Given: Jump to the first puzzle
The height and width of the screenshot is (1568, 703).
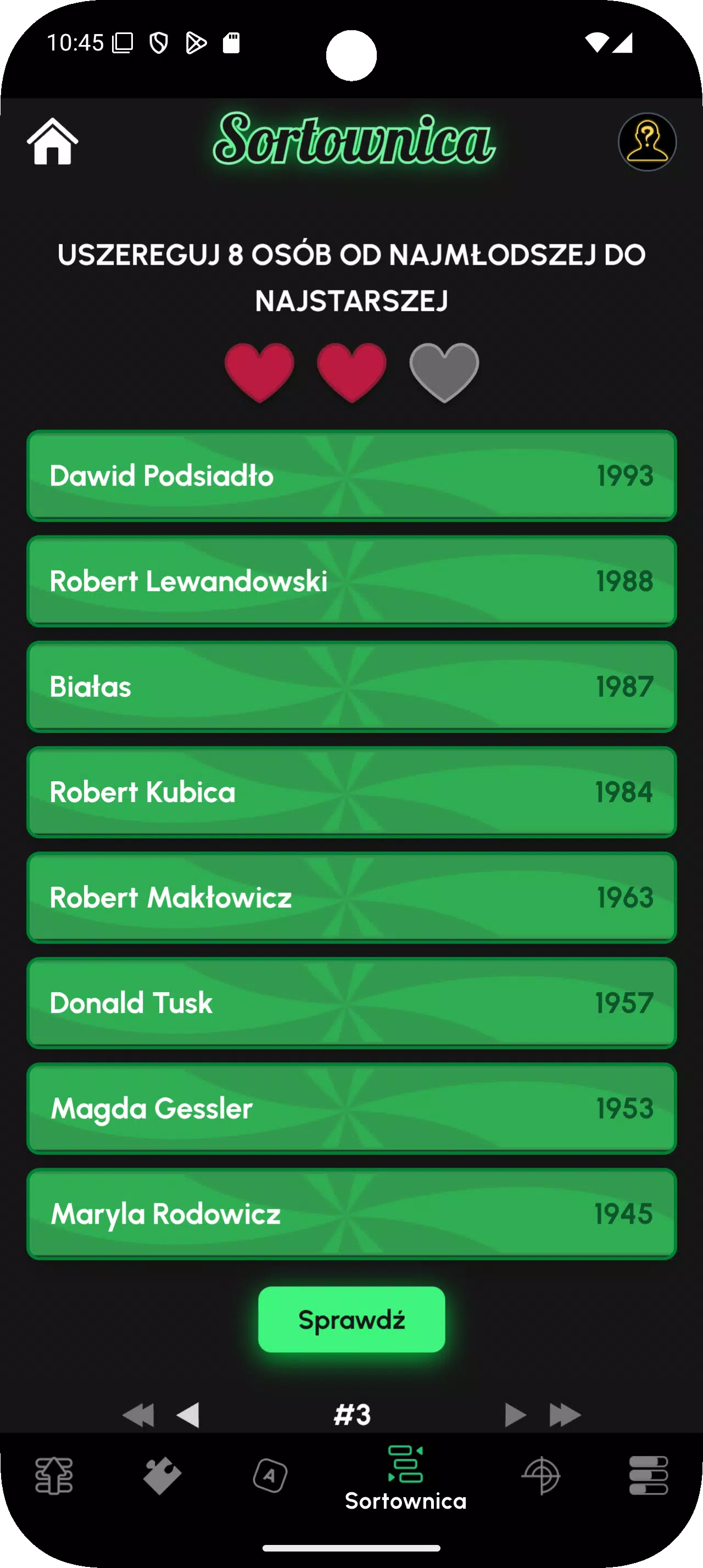Looking at the screenshot, I should 138,1415.
